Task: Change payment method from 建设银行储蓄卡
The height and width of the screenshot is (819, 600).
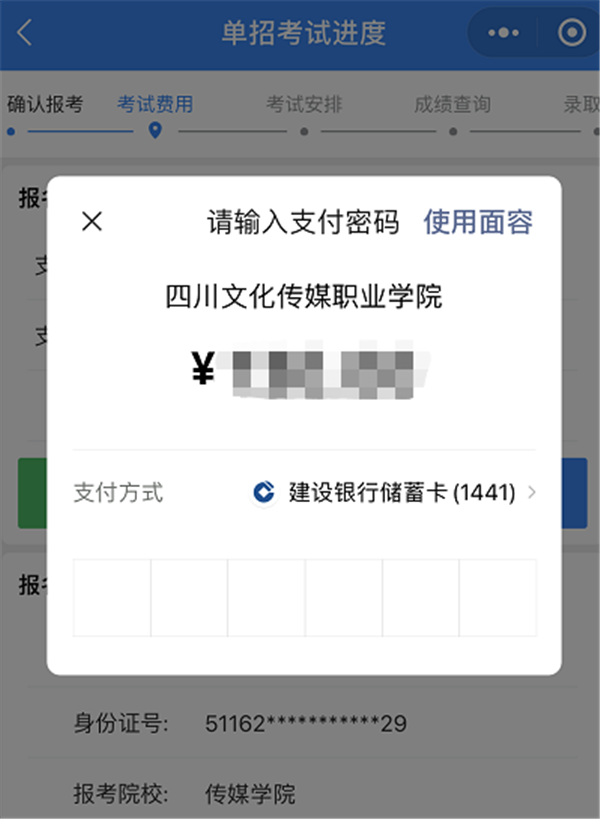Action: coord(395,492)
